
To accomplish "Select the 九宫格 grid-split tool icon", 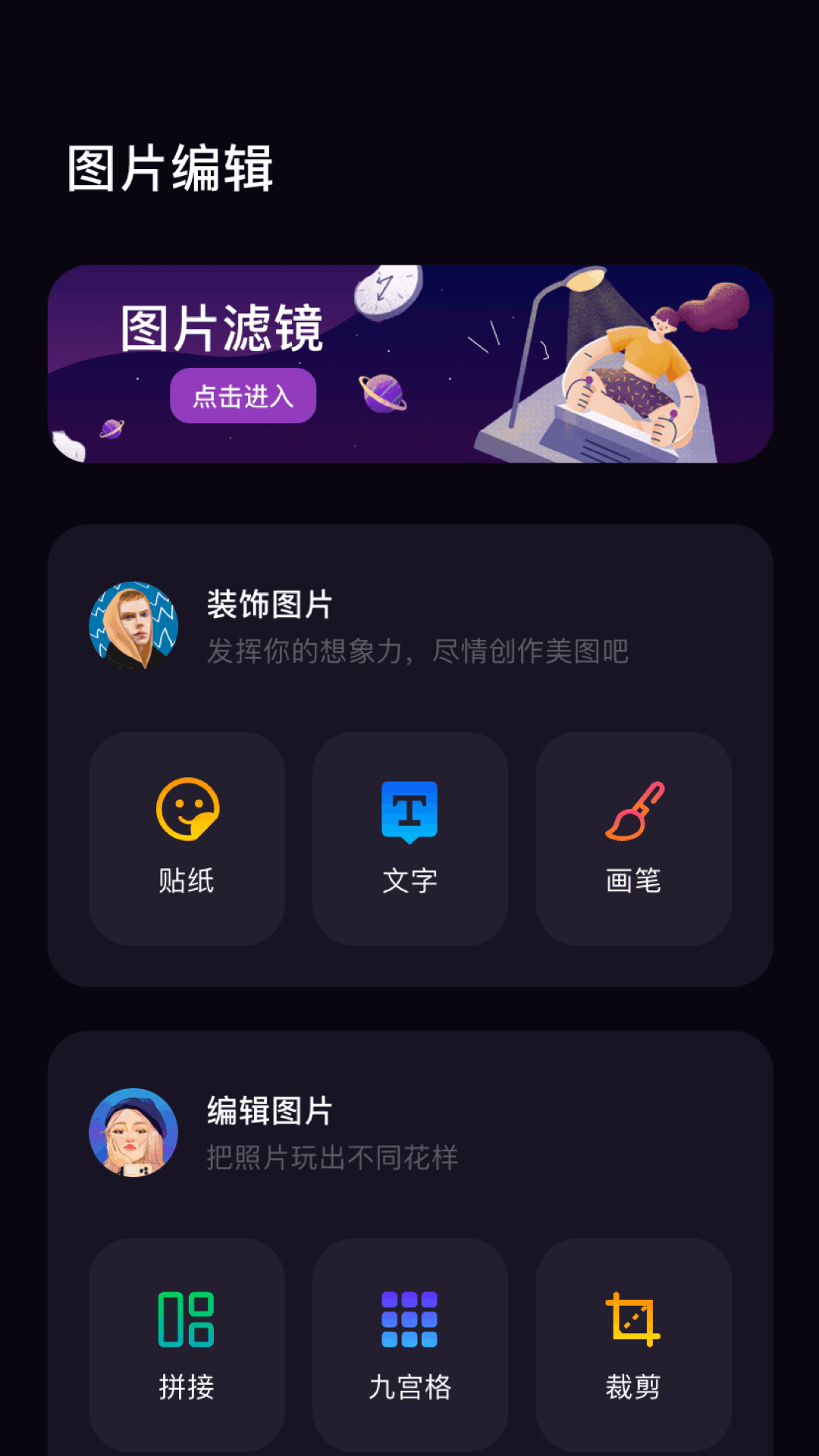I will (x=409, y=1319).
